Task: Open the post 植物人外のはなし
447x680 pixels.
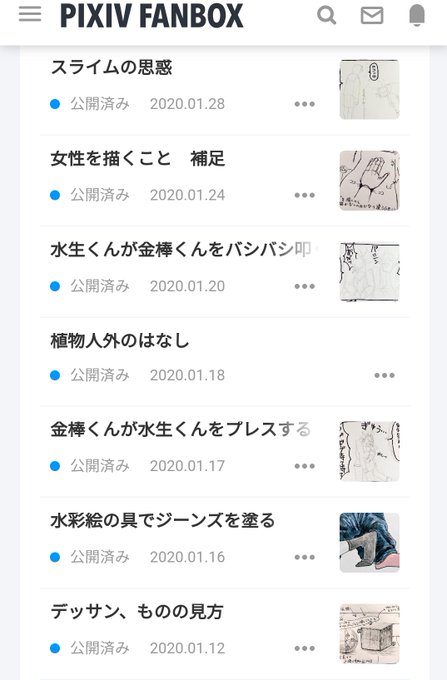Action: (120, 341)
